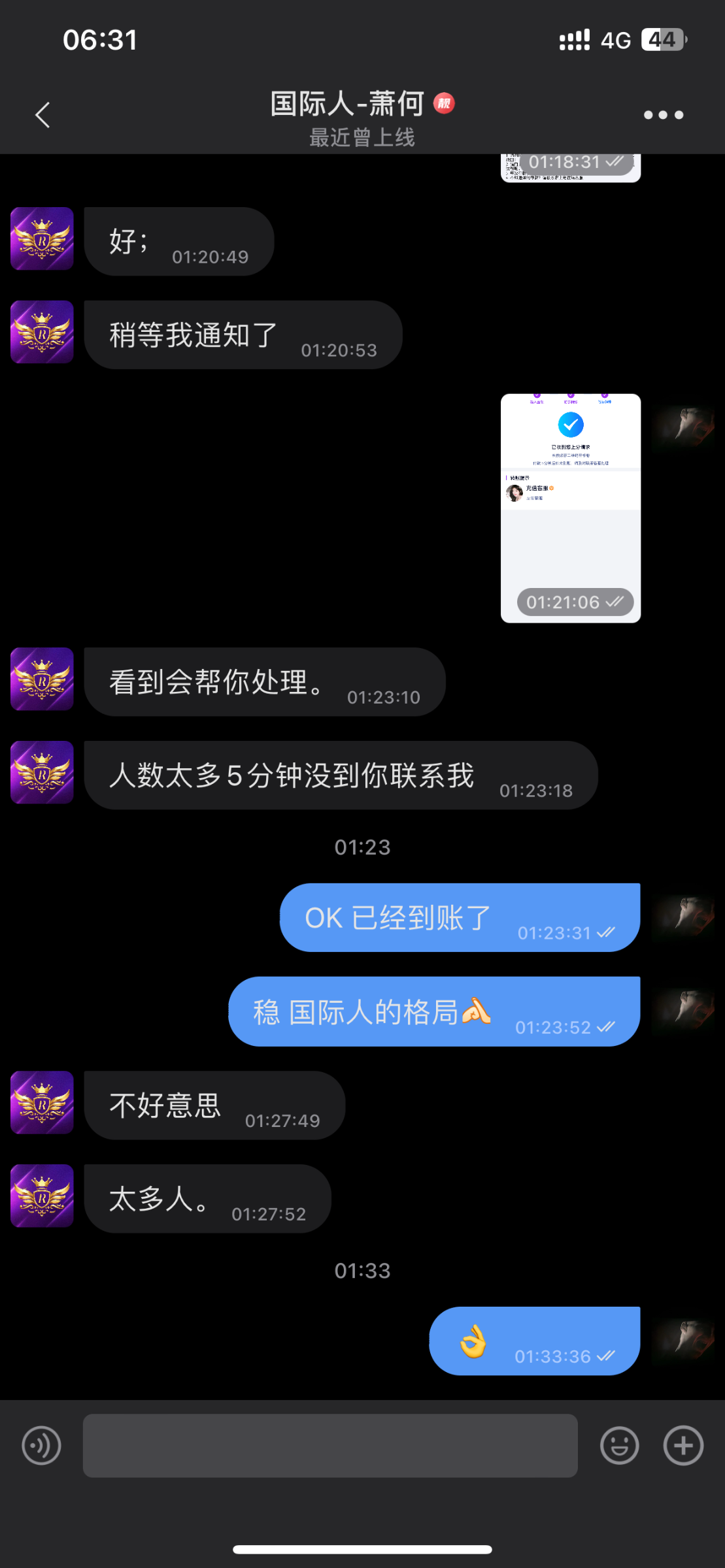Viewport: 725px width, 1568px height.
Task: Open the plus attachment menu
Action: (x=683, y=1445)
